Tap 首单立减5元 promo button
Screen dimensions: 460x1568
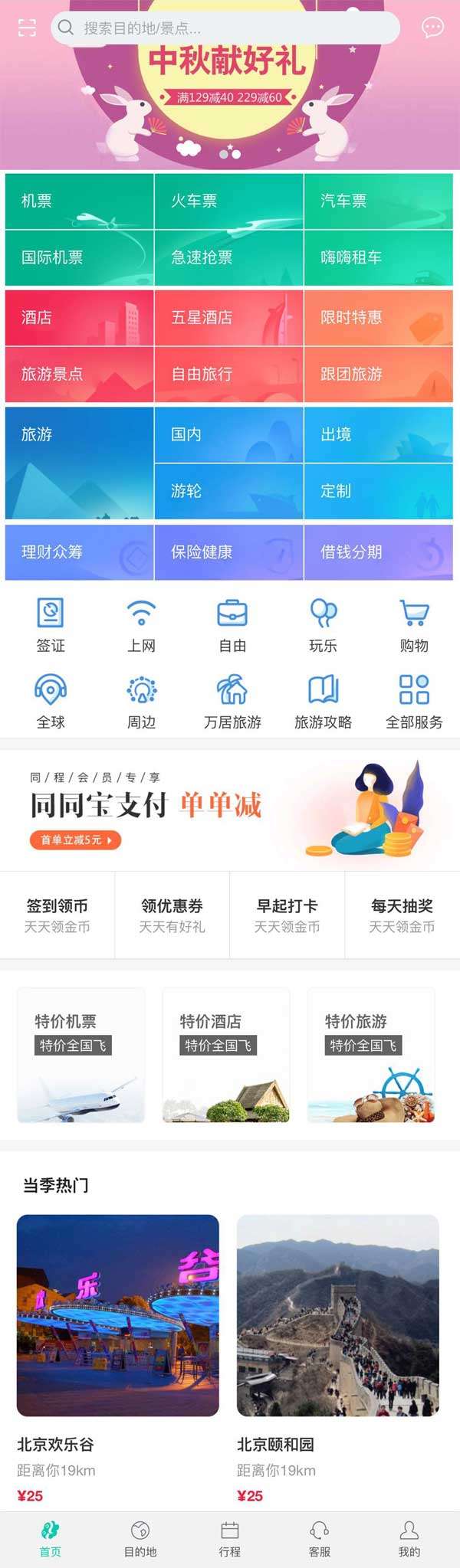pyautogui.click(x=76, y=840)
